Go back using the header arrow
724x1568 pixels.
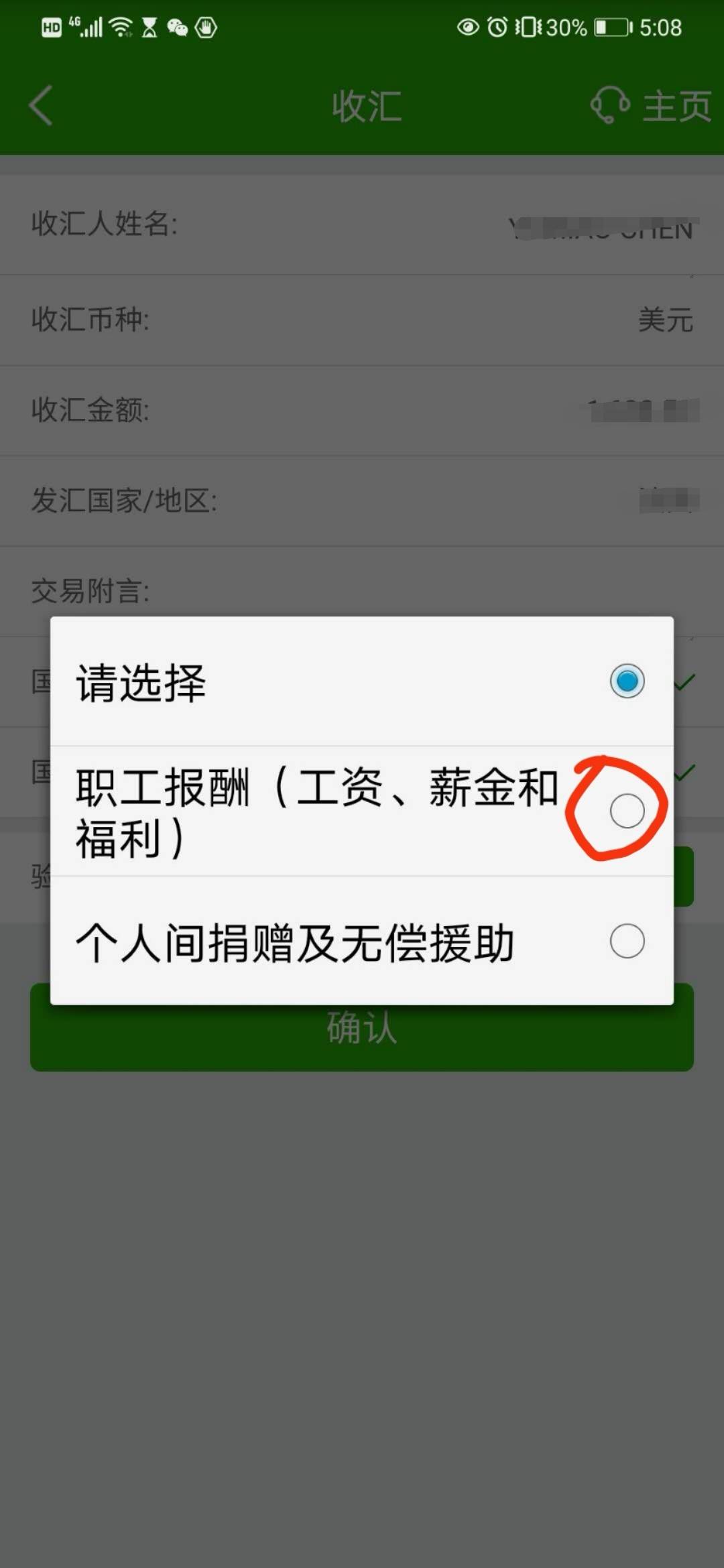(x=42, y=106)
